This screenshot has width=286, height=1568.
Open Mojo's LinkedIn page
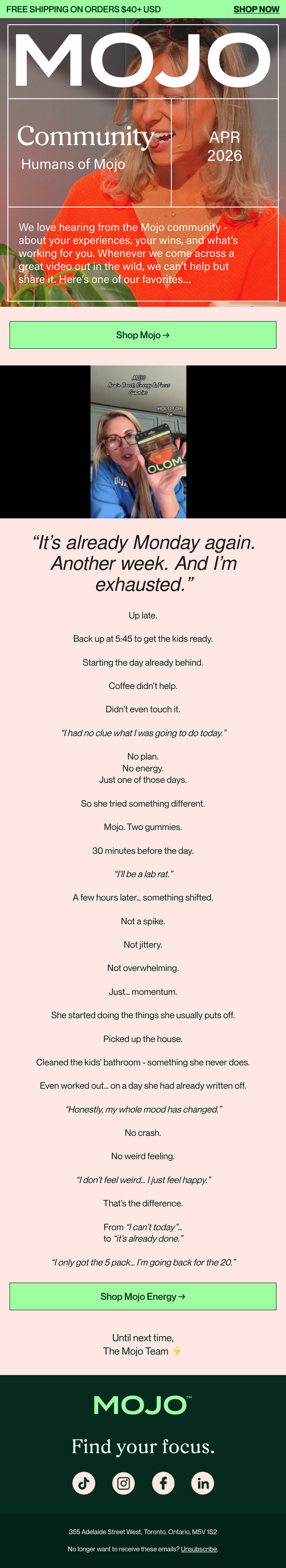203,1483
